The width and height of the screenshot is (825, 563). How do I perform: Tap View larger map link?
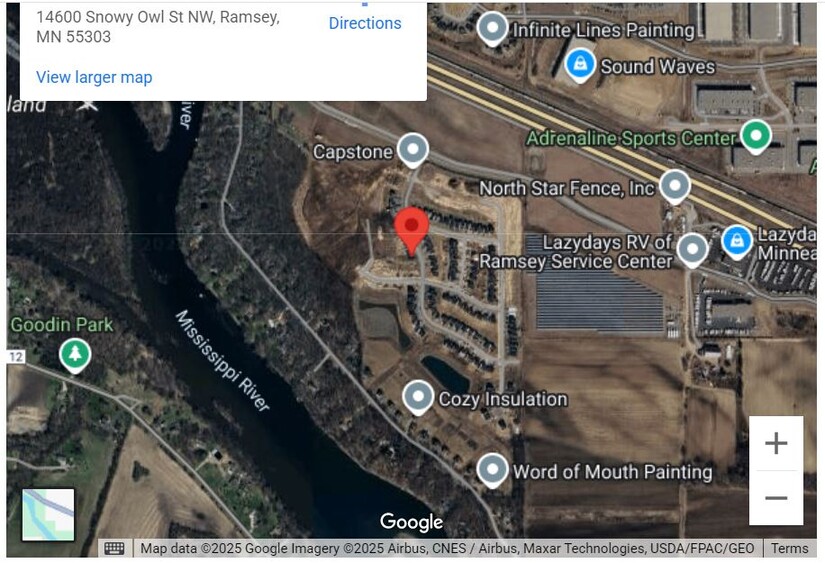coord(94,77)
